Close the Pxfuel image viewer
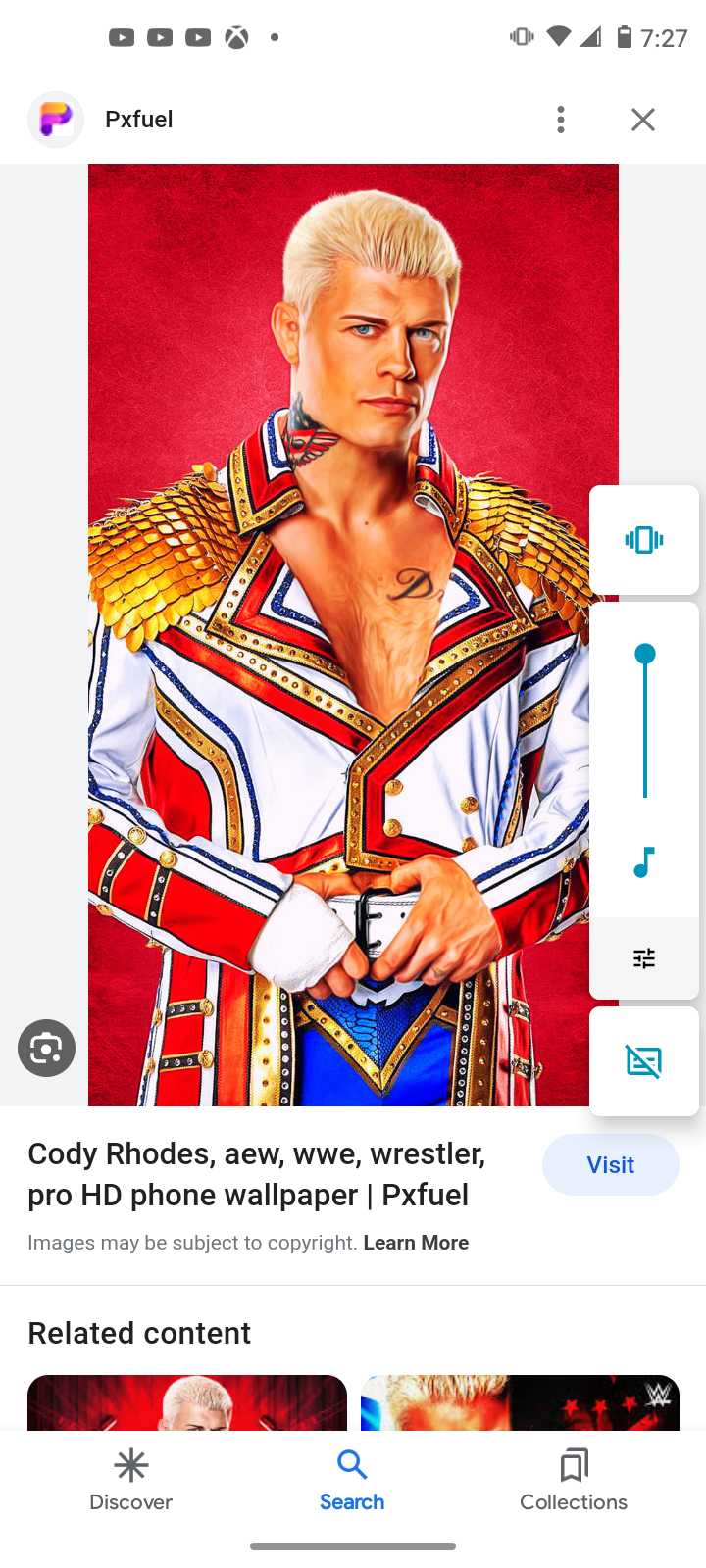The height and width of the screenshot is (1568, 706). (x=643, y=120)
